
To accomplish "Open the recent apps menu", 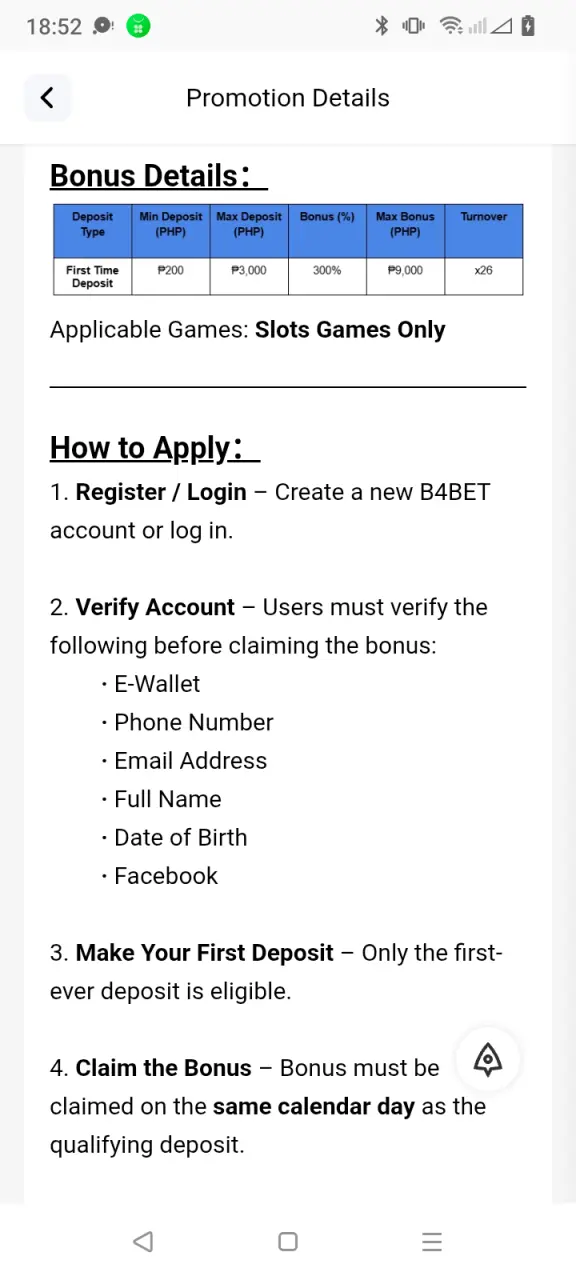I will click(432, 1241).
